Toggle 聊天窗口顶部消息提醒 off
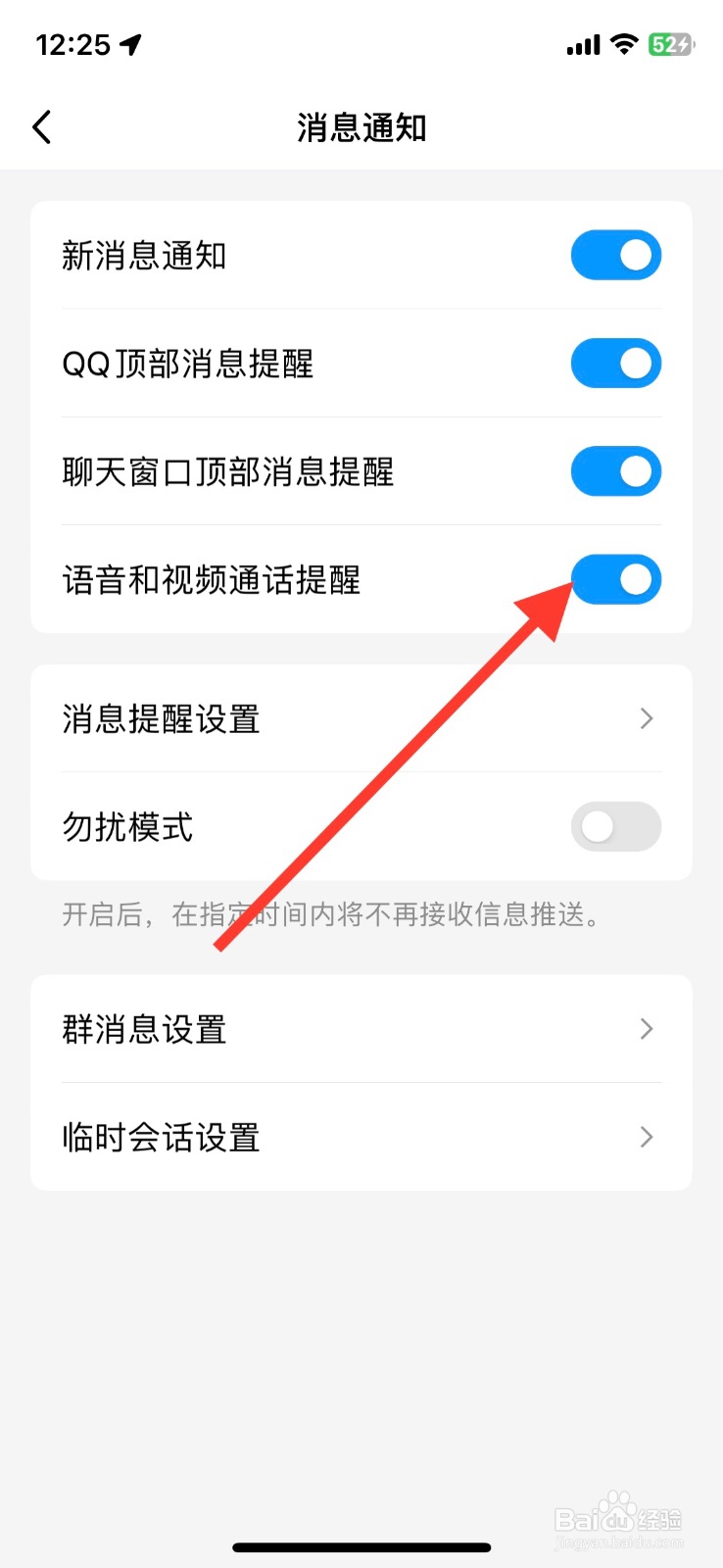This screenshot has width=723, height=1568. [x=616, y=471]
